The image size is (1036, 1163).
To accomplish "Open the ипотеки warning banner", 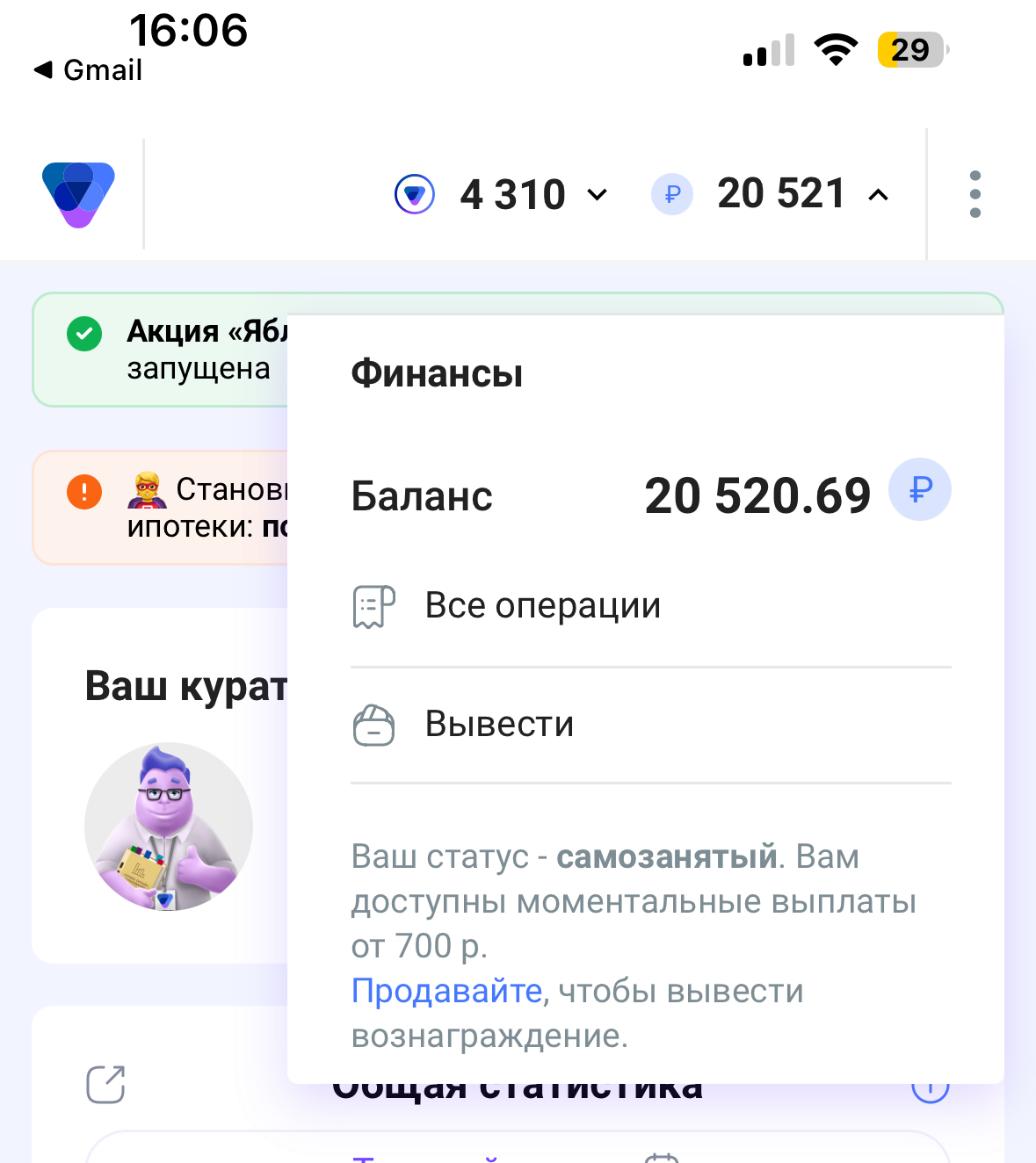I will click(160, 508).
